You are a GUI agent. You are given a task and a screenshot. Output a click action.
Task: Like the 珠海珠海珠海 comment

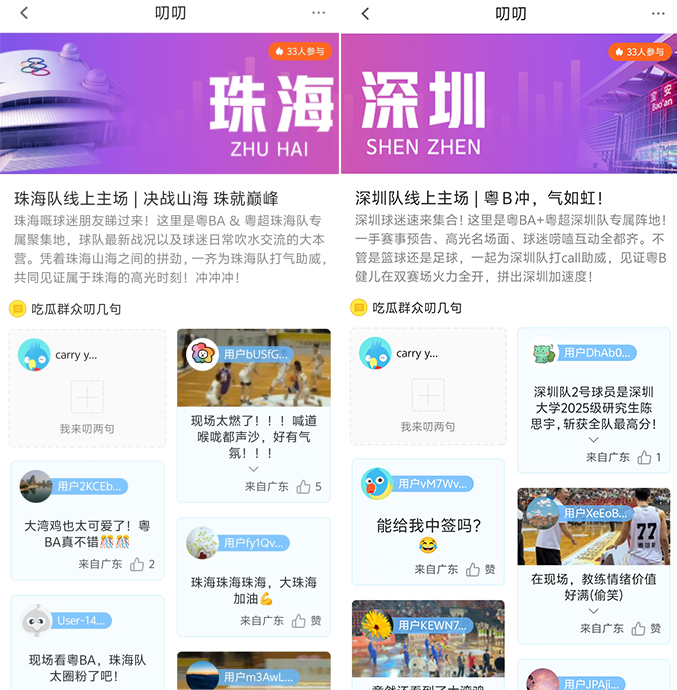[x=299, y=621]
